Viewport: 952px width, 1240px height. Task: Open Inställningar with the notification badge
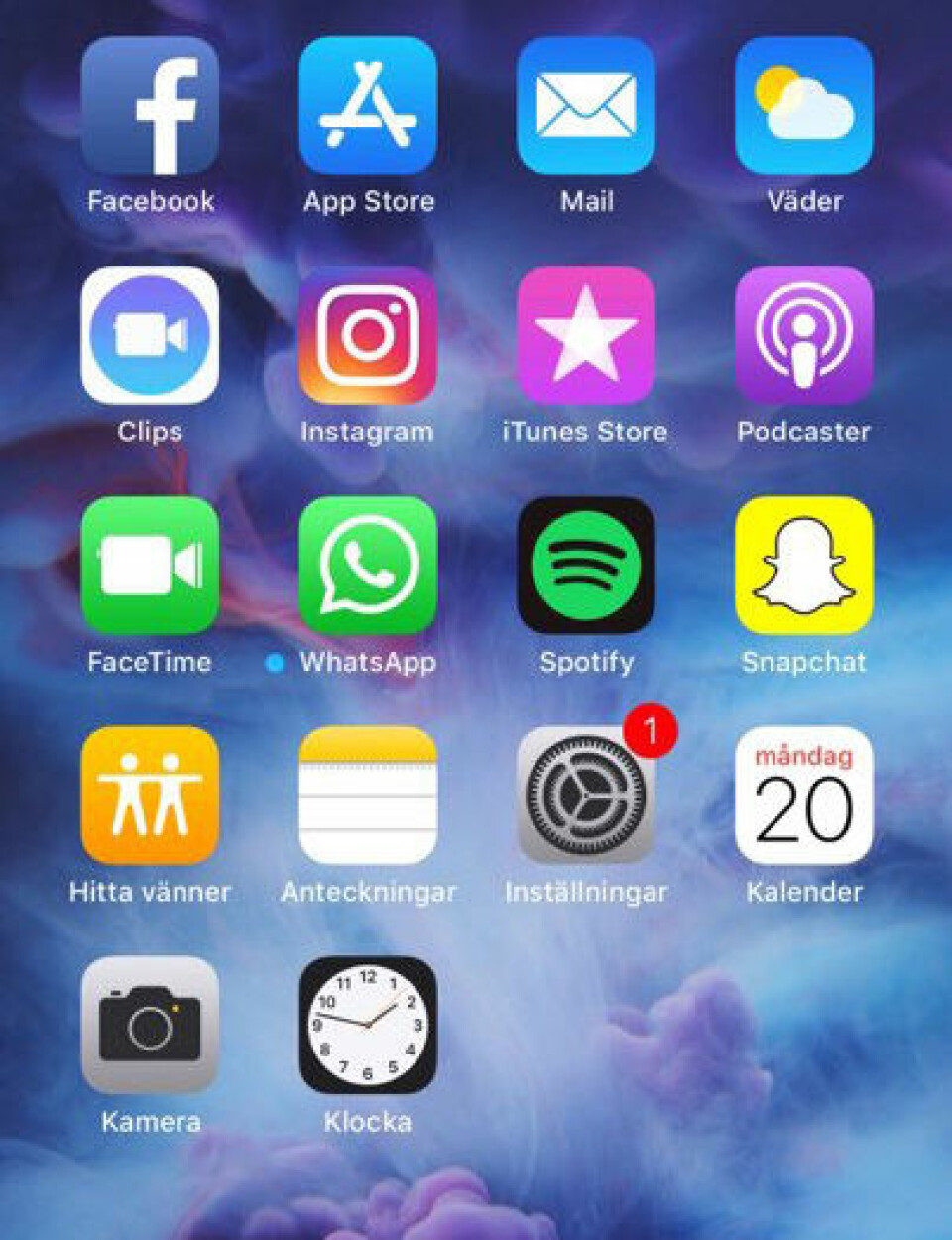tap(586, 796)
